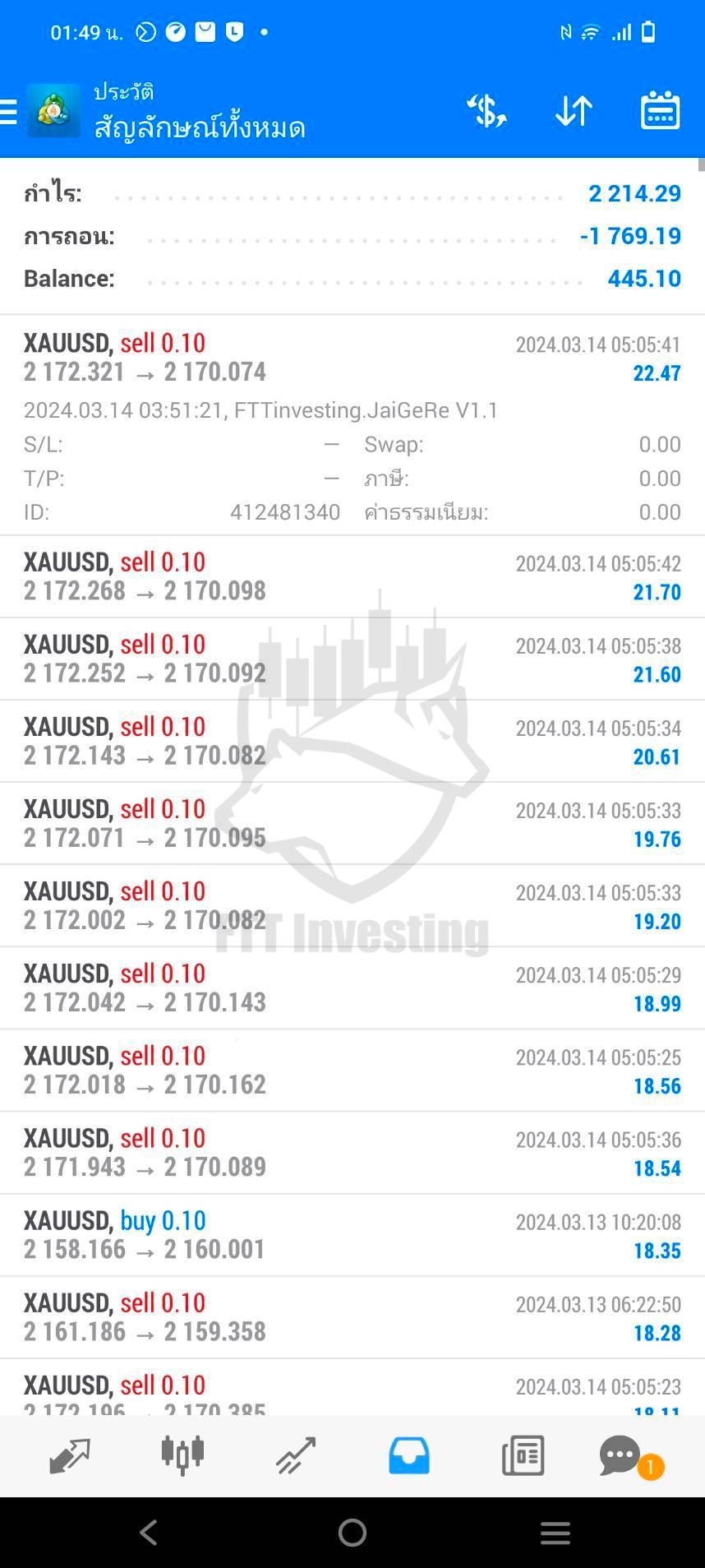705x1568 pixels.
Task: Expand the trade with profit 18.28
Action: click(352, 1316)
